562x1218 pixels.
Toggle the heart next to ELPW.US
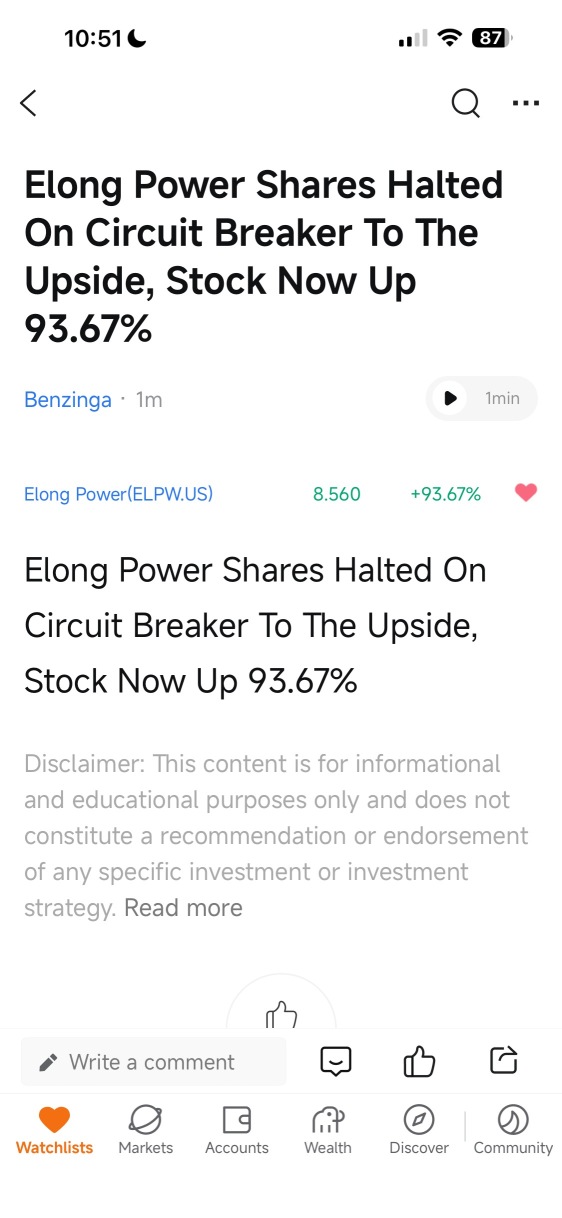(x=525, y=492)
